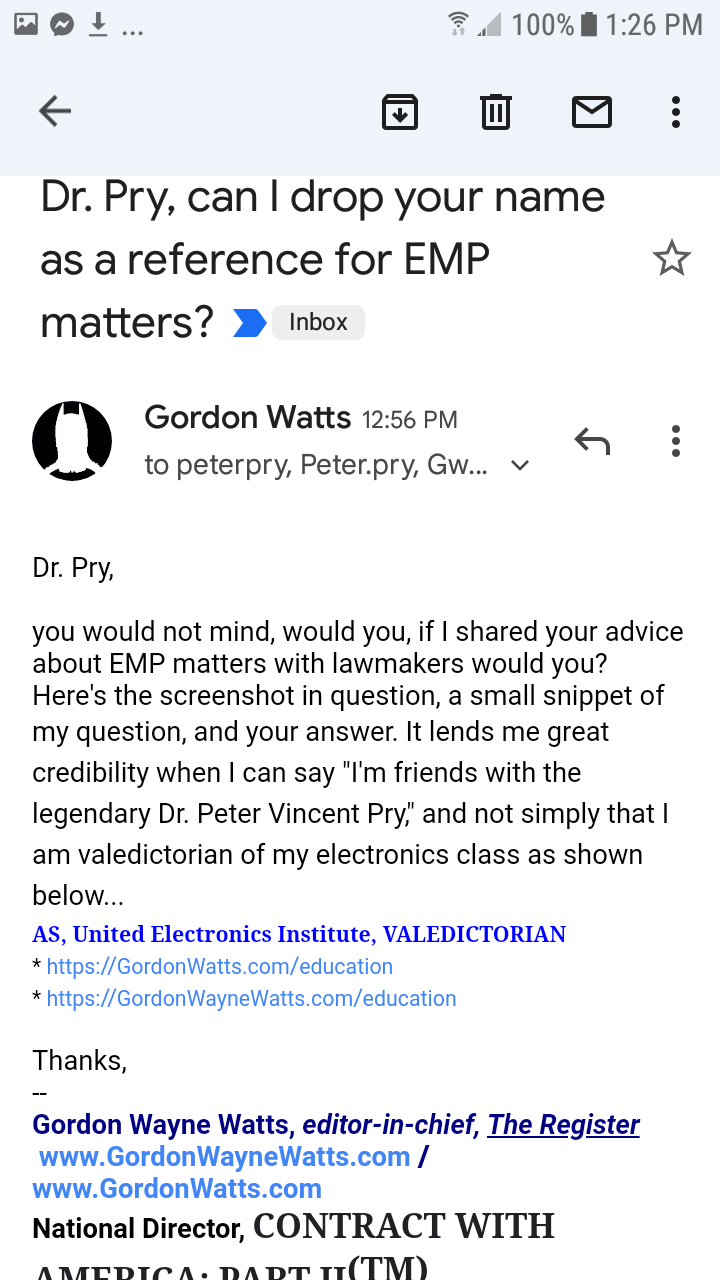720x1280 pixels.
Task: Mark this email as unread
Action: [591, 112]
